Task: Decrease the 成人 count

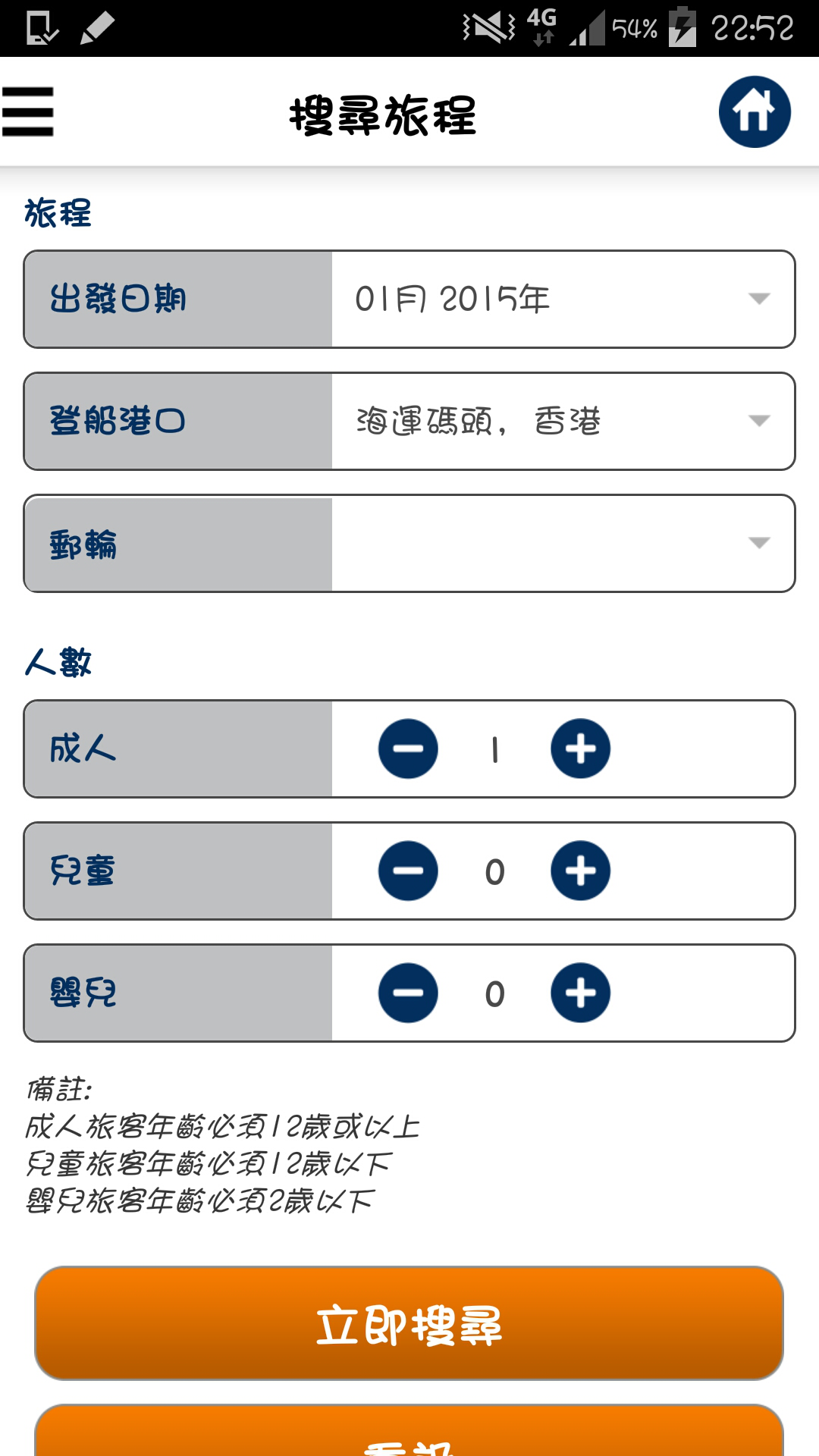Action: [408, 748]
